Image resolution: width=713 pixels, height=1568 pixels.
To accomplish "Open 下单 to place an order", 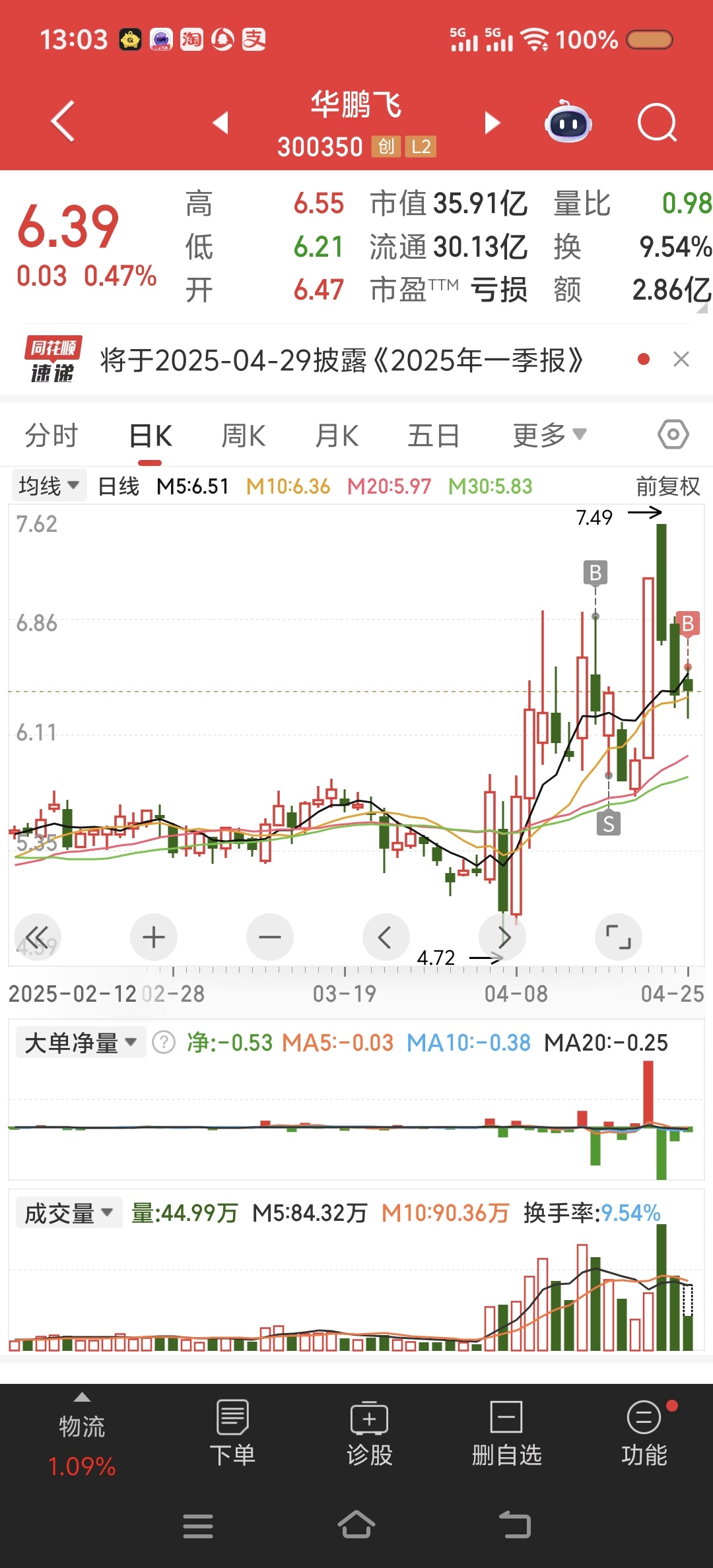I will (x=232, y=1433).
